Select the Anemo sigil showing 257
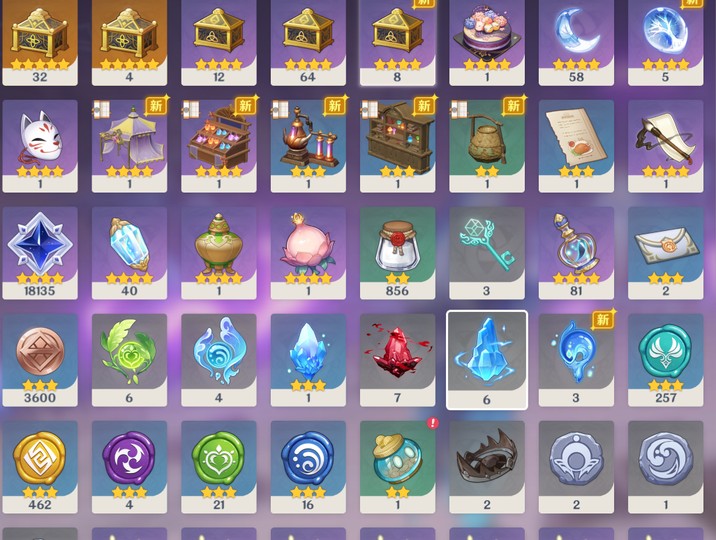The image size is (716, 540). point(665,357)
